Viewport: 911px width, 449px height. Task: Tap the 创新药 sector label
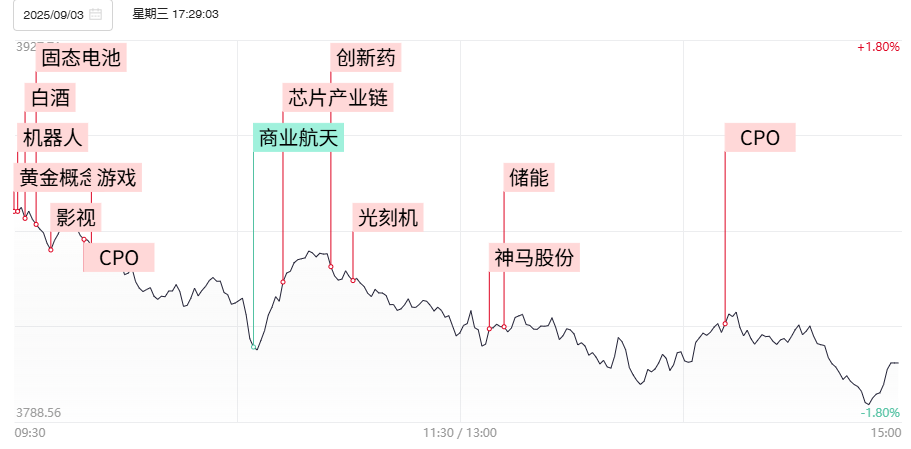point(366,58)
